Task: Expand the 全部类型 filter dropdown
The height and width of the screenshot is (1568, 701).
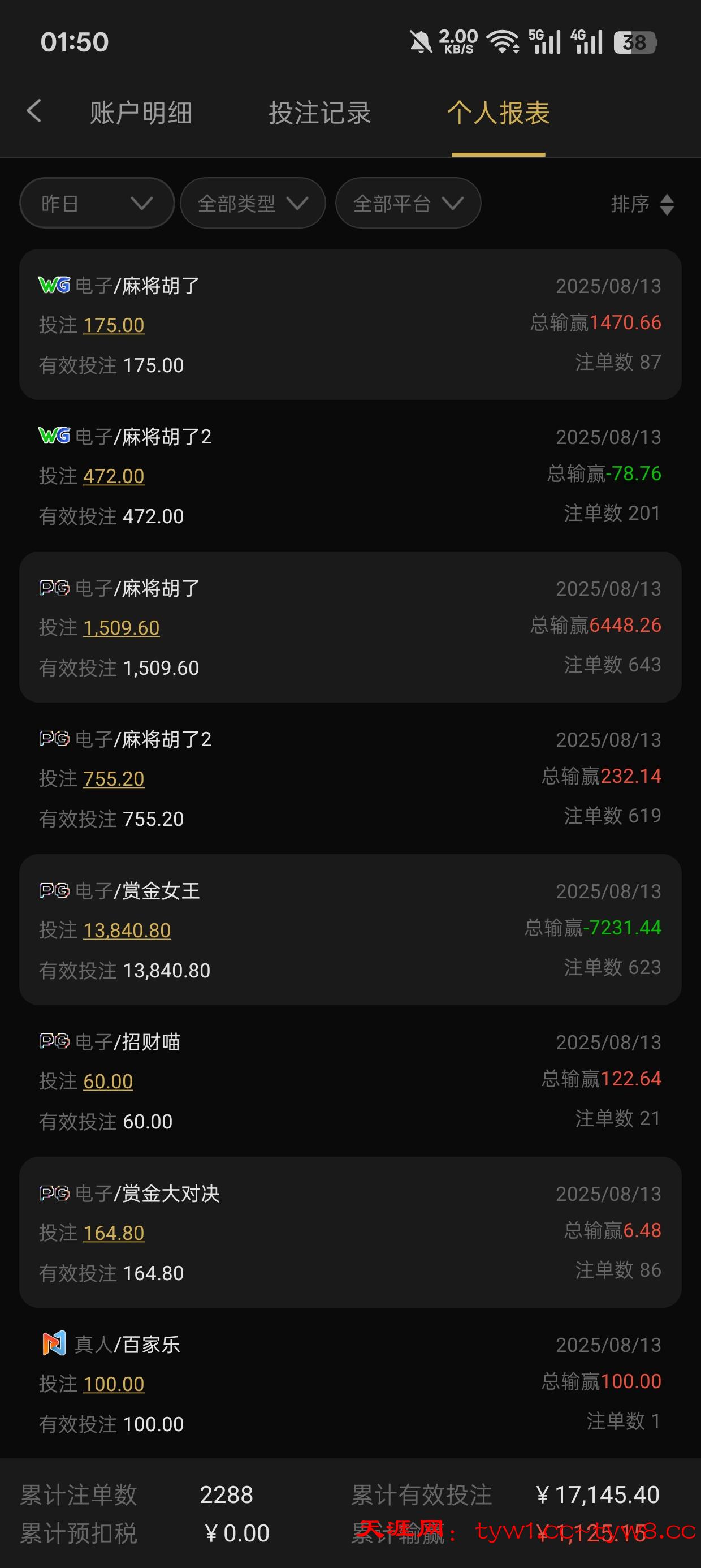Action: (x=253, y=203)
